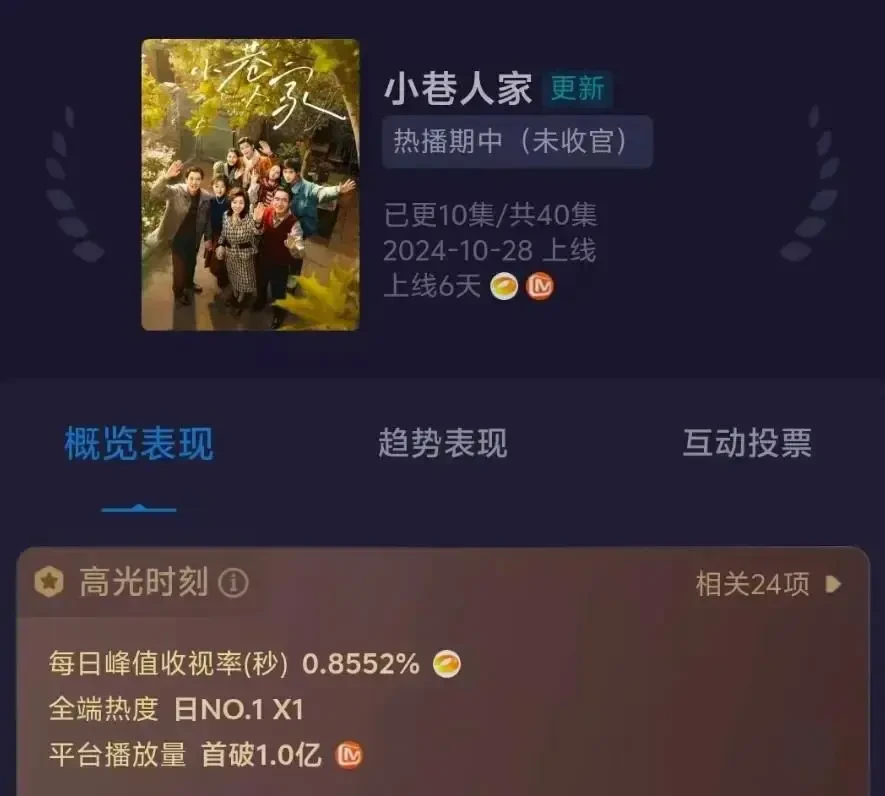This screenshot has height=796, width=885.
Task: Switch to the 趋势表现 tab
Action: coord(442,443)
